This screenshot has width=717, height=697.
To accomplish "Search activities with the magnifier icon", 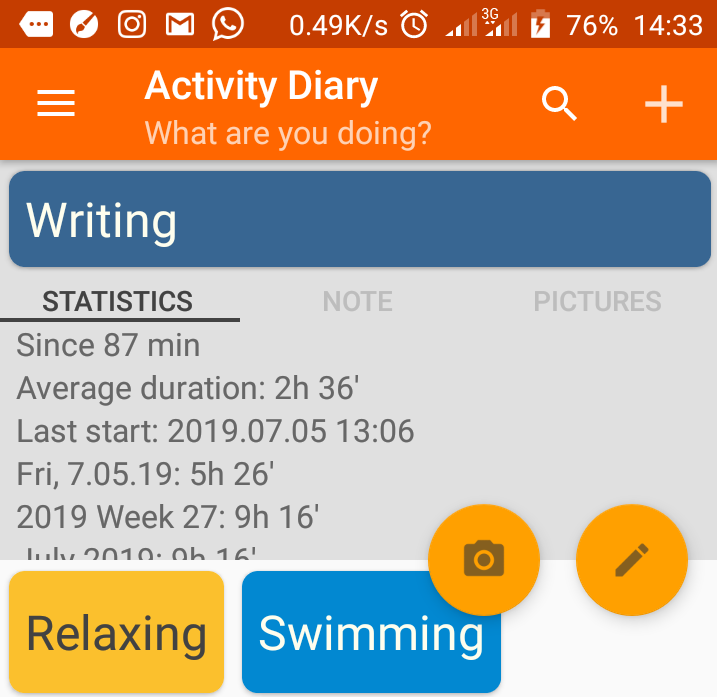I will (559, 104).
